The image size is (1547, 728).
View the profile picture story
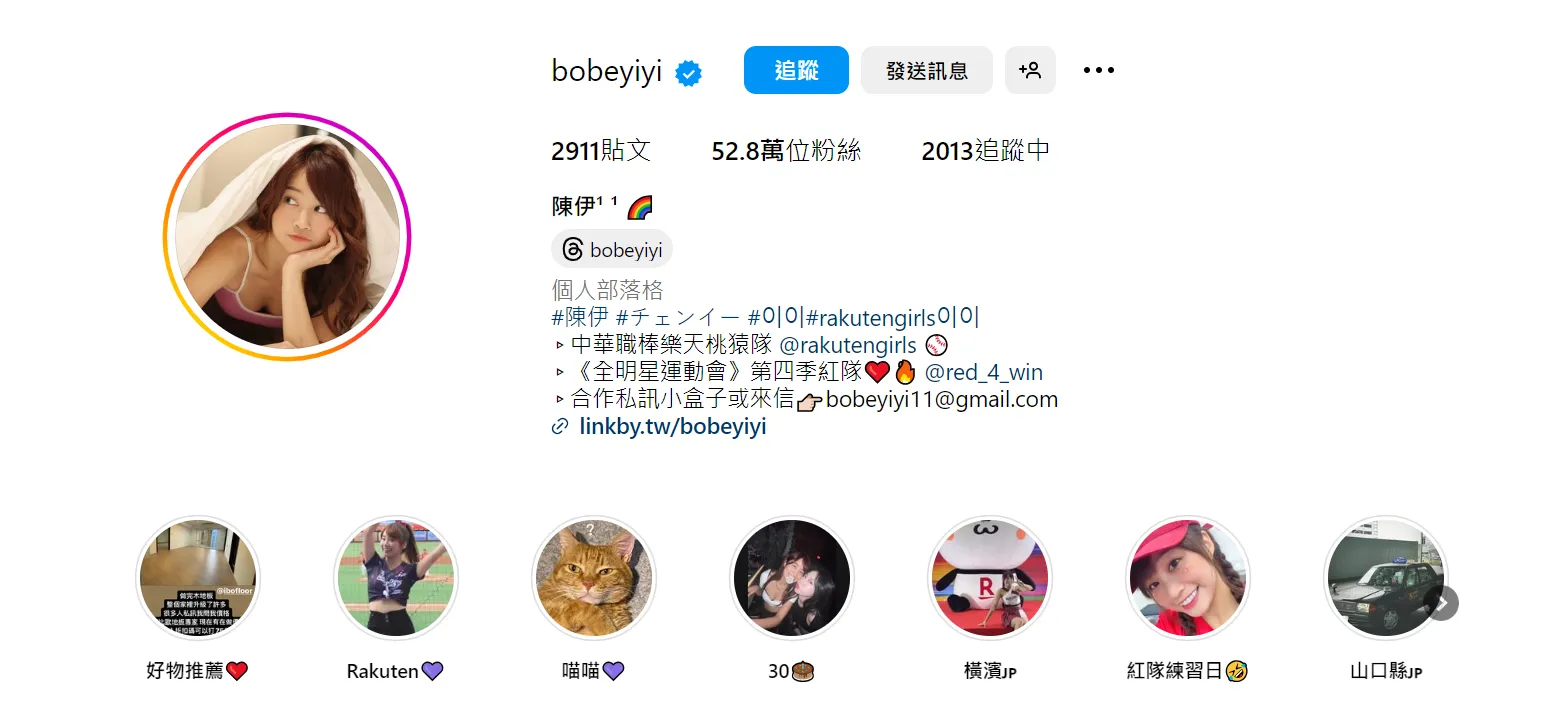click(287, 237)
